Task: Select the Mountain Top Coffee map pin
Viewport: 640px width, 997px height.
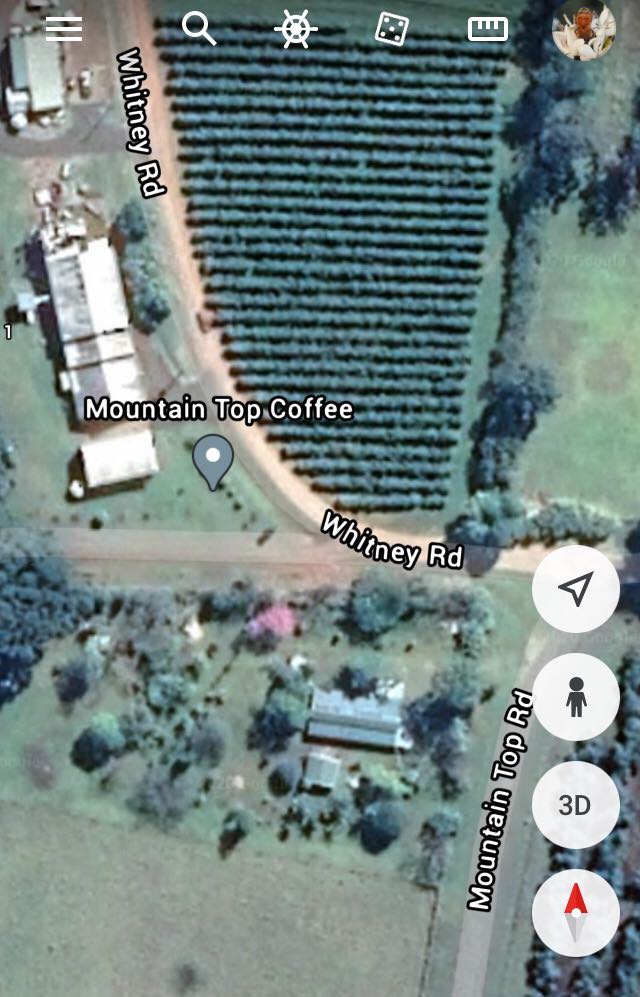Action: 213,460
